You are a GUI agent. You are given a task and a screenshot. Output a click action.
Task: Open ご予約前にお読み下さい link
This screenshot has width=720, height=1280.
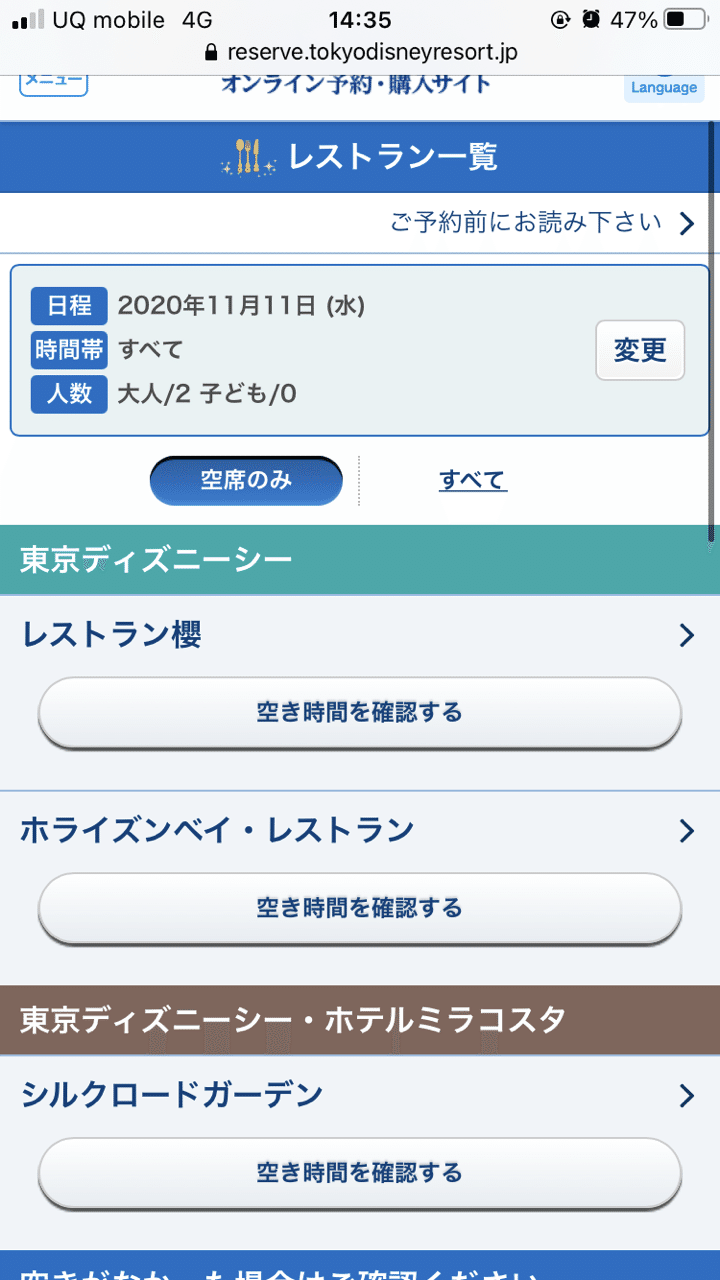(541, 223)
